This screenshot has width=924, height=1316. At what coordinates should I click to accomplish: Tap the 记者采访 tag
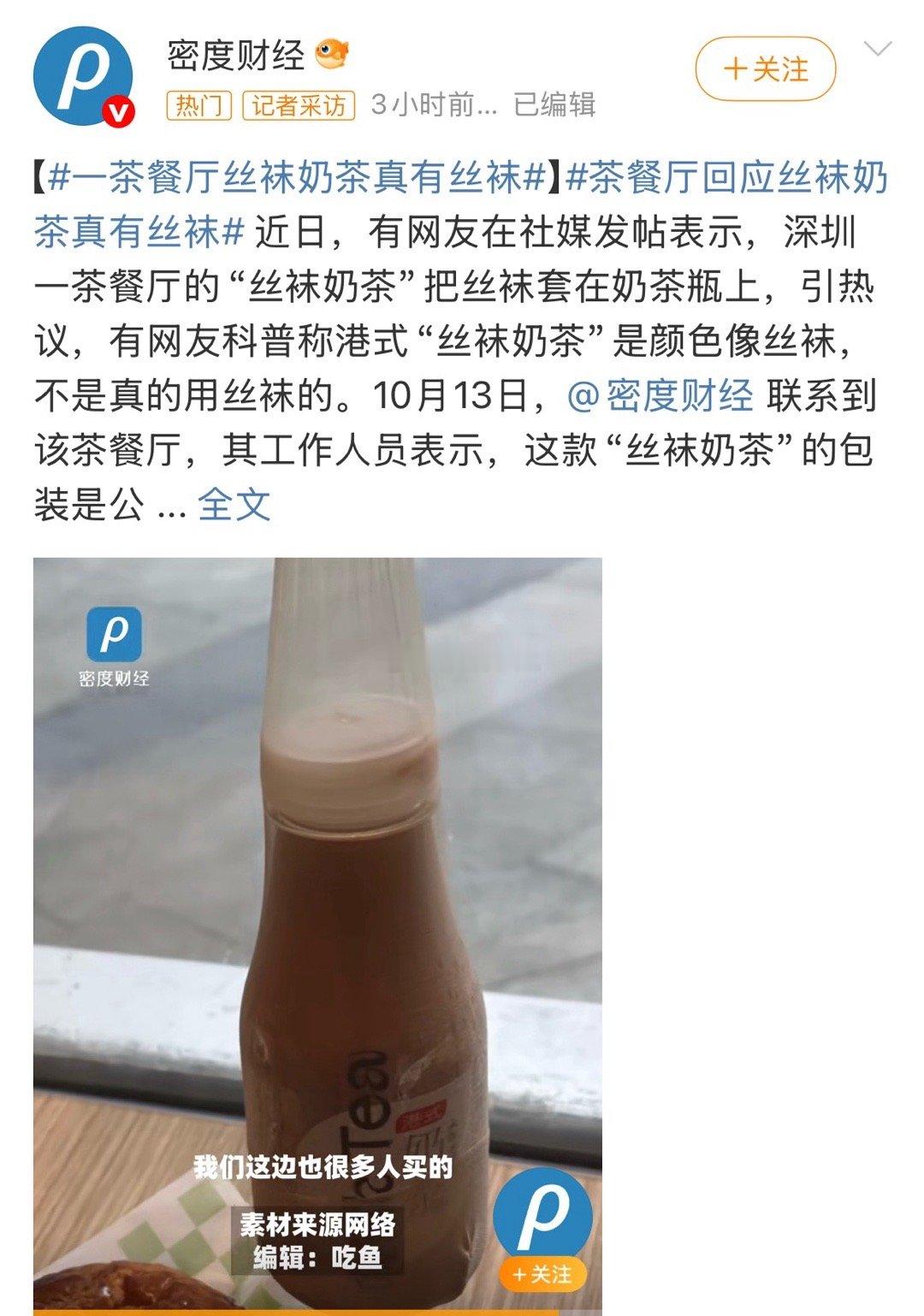[299, 105]
